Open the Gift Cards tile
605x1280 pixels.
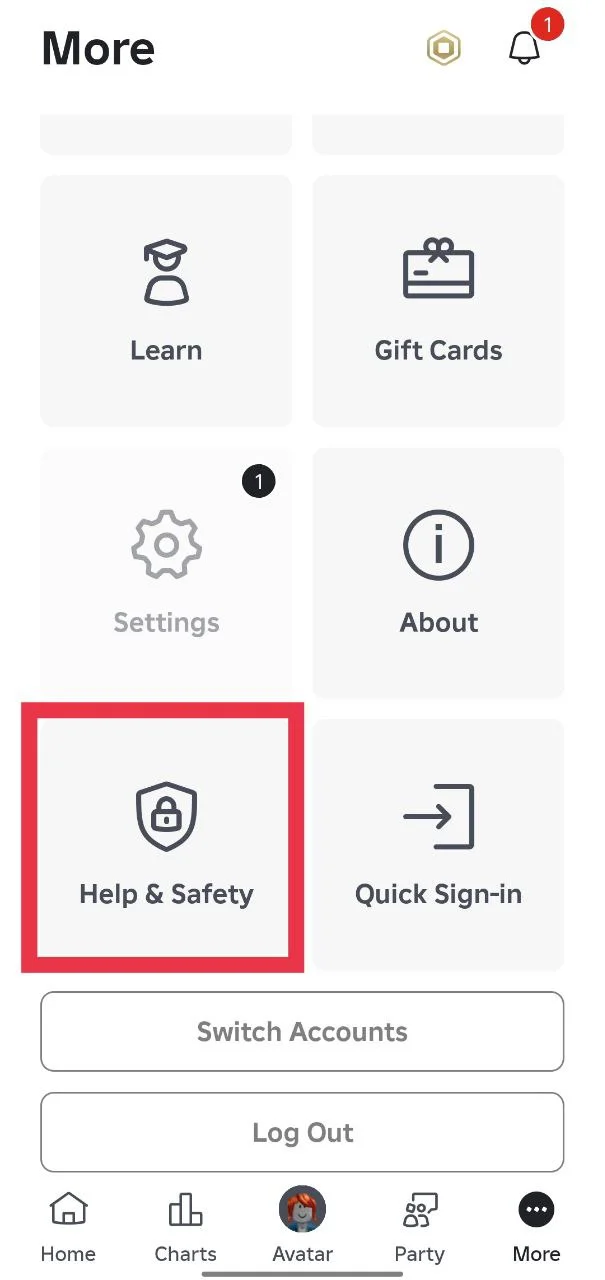(x=438, y=301)
